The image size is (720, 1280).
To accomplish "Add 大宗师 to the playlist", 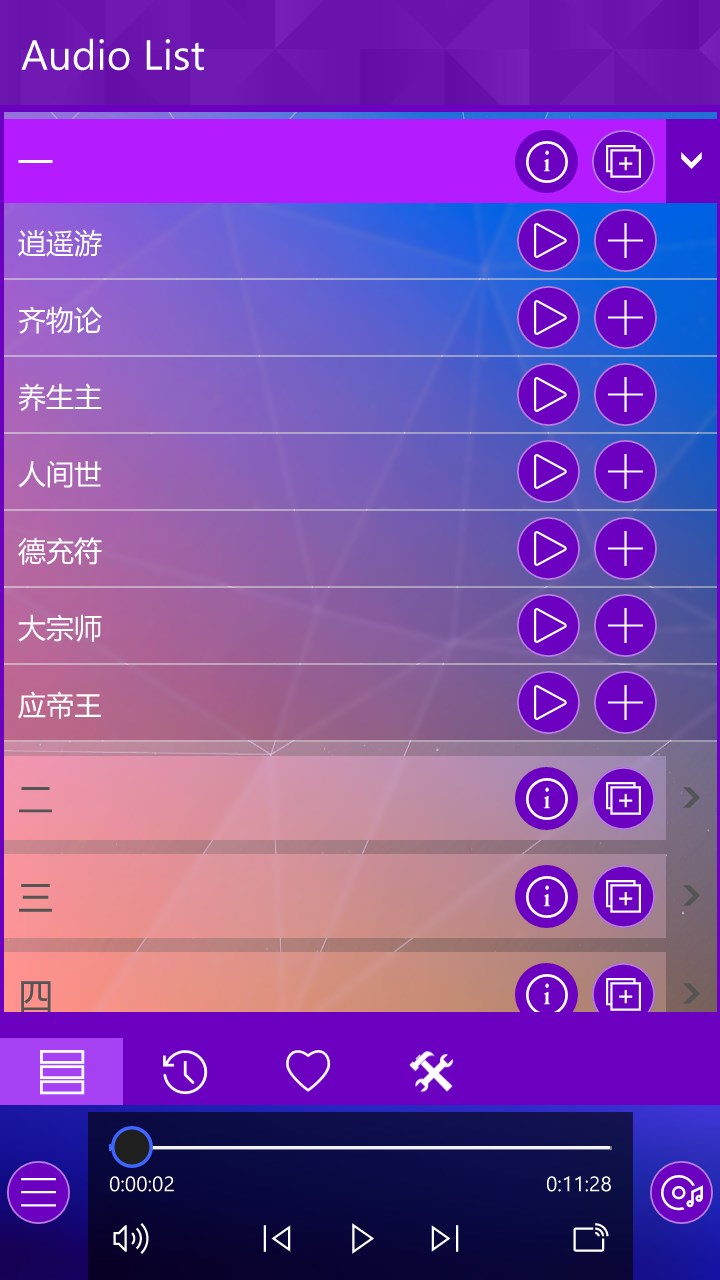I will 625,626.
